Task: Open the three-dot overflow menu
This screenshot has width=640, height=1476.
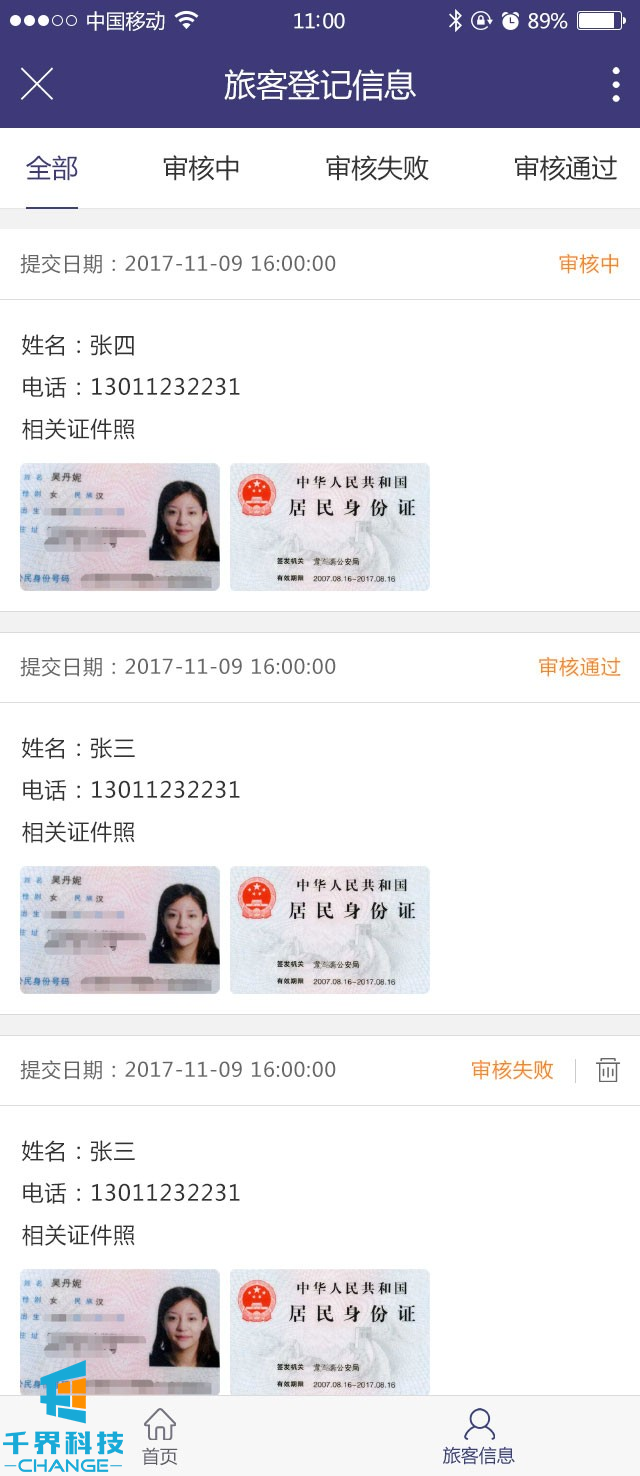Action: coord(615,84)
